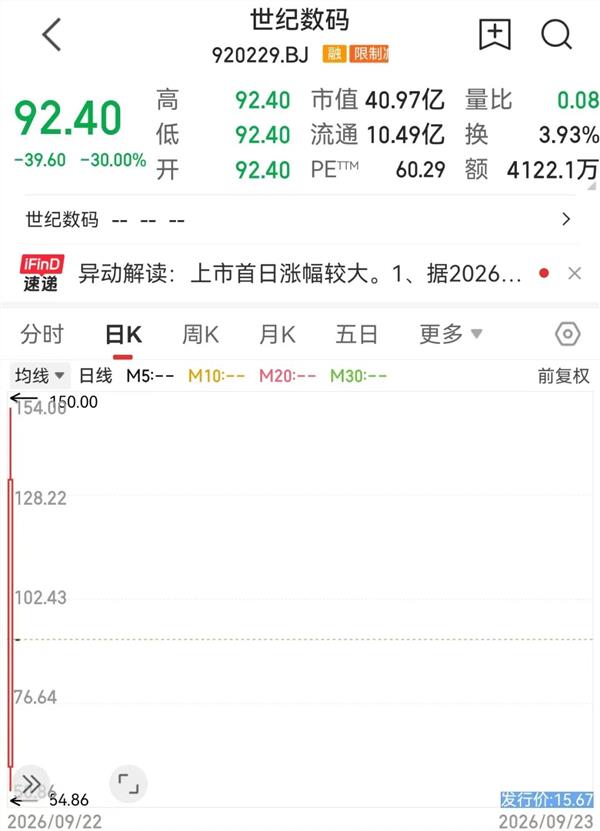
Task: Open the search magnifier icon
Action: click(557, 34)
